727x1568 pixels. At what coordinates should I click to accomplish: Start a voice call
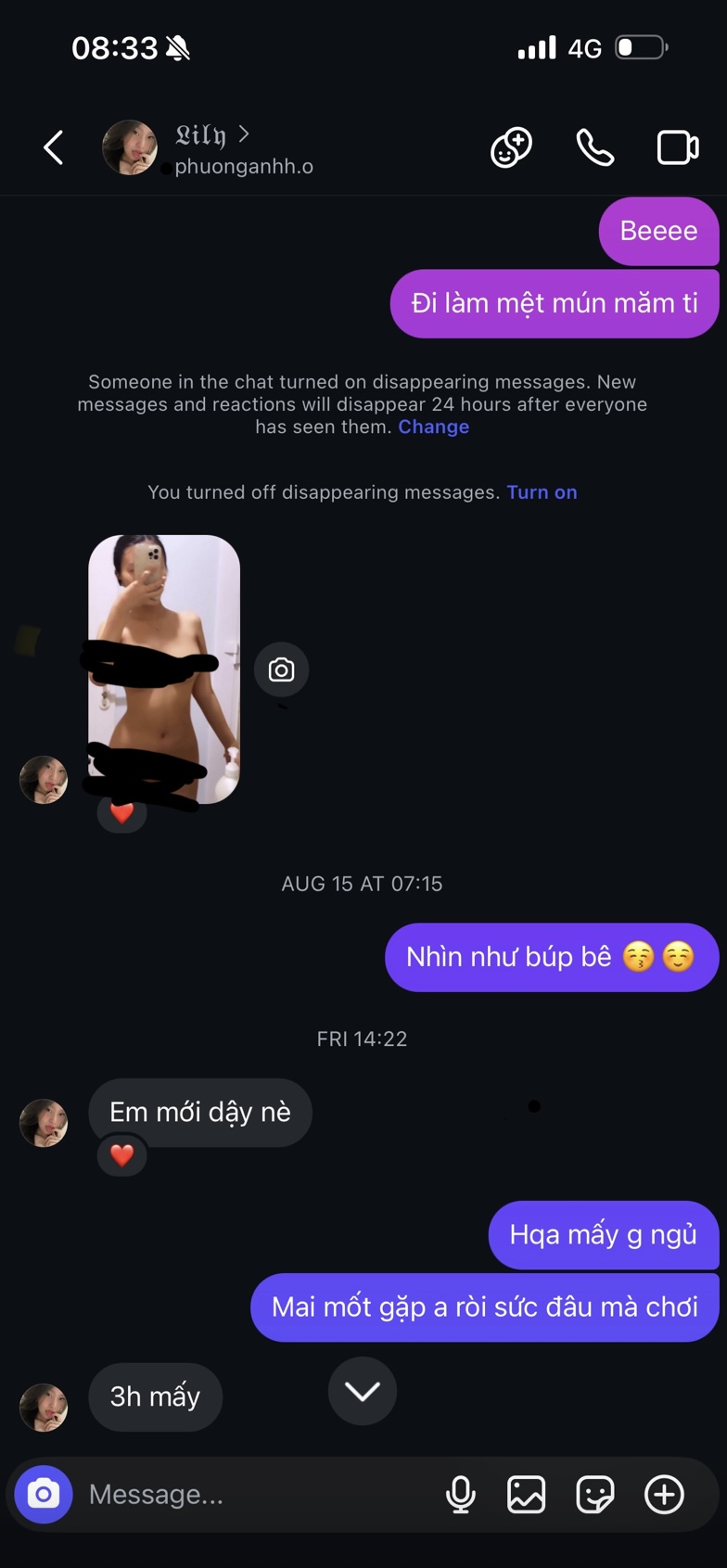tap(594, 147)
